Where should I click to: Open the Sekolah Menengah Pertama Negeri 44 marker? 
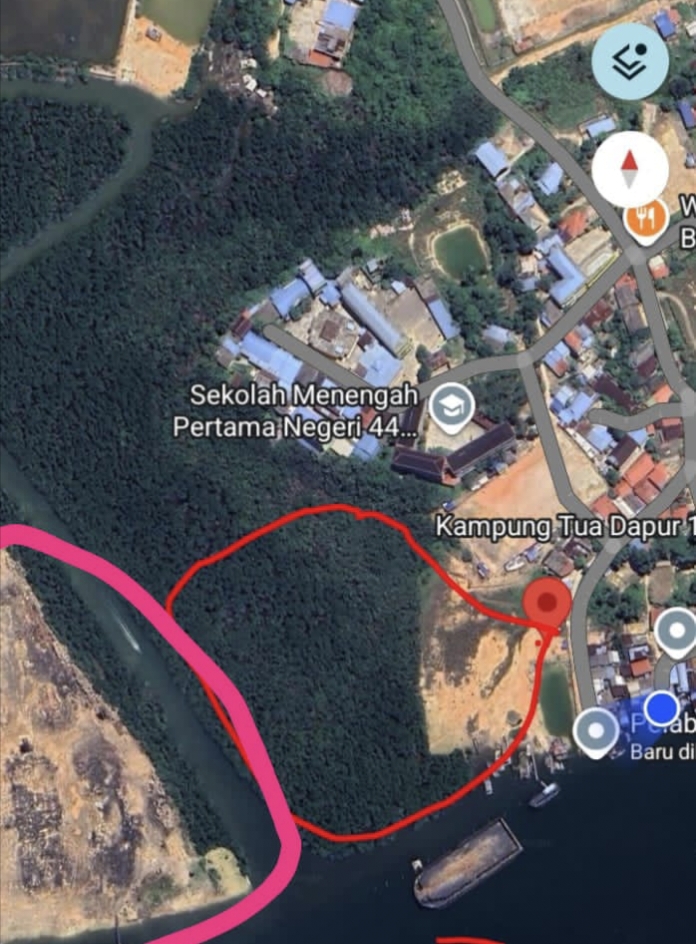click(x=451, y=407)
